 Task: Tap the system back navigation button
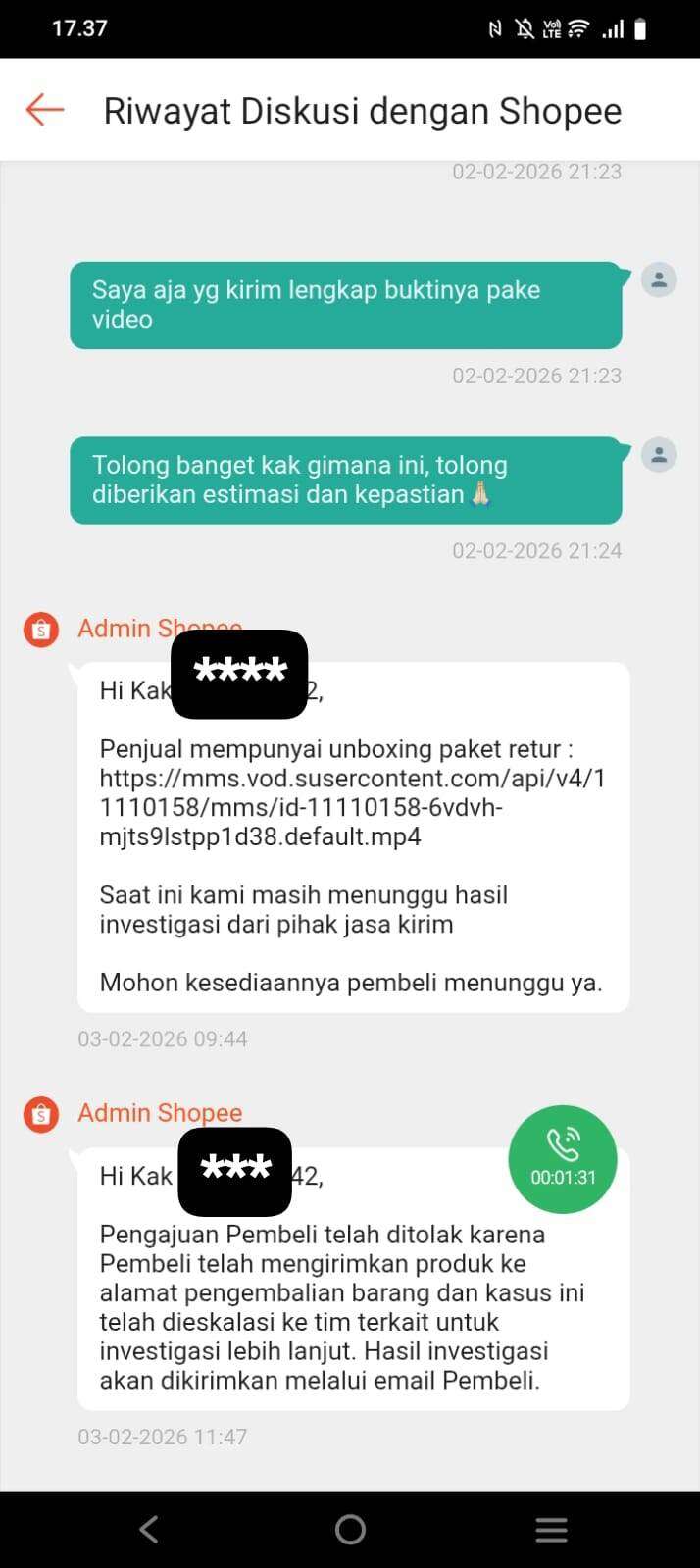point(149,1529)
